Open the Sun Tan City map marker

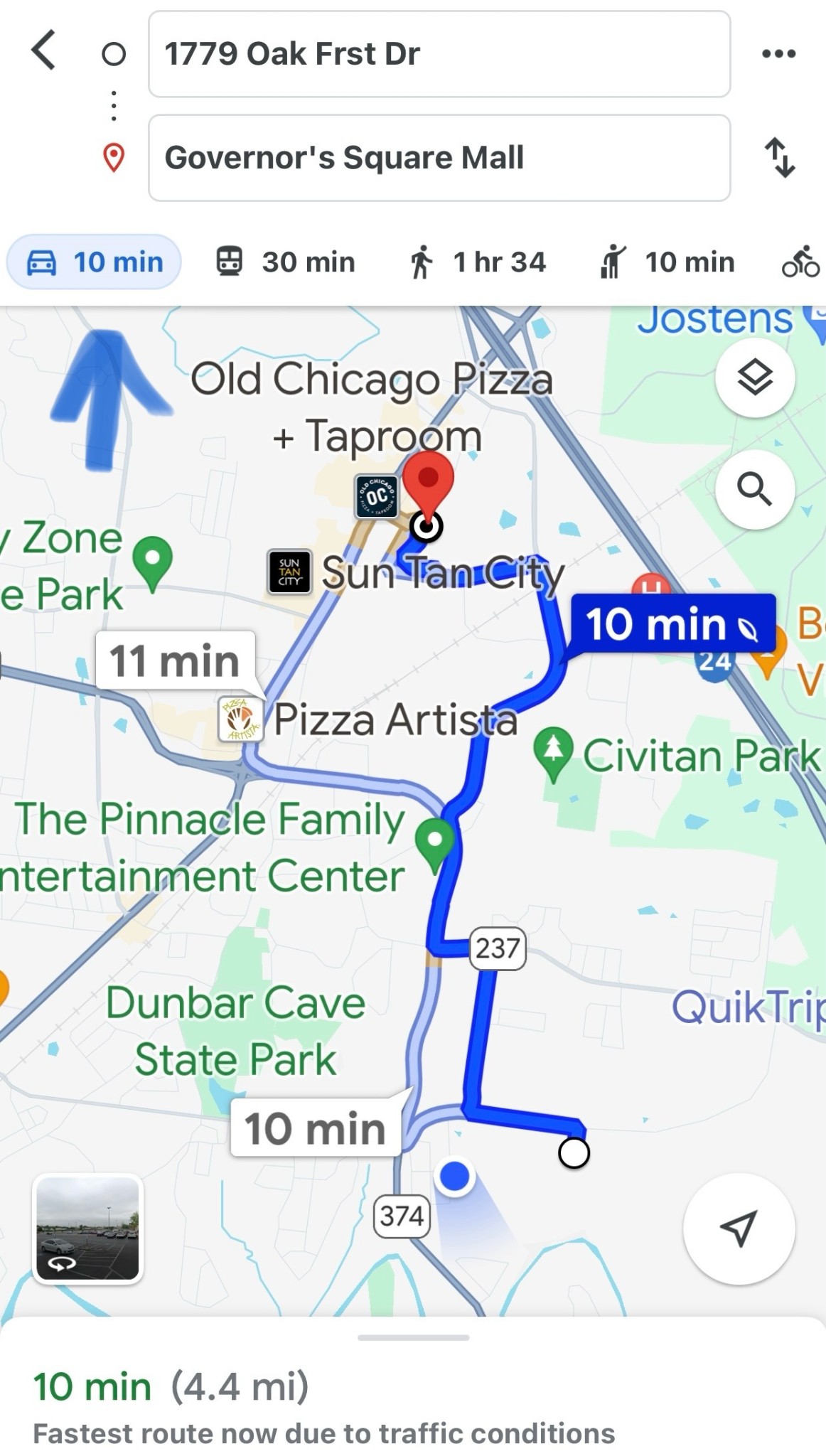[289, 572]
